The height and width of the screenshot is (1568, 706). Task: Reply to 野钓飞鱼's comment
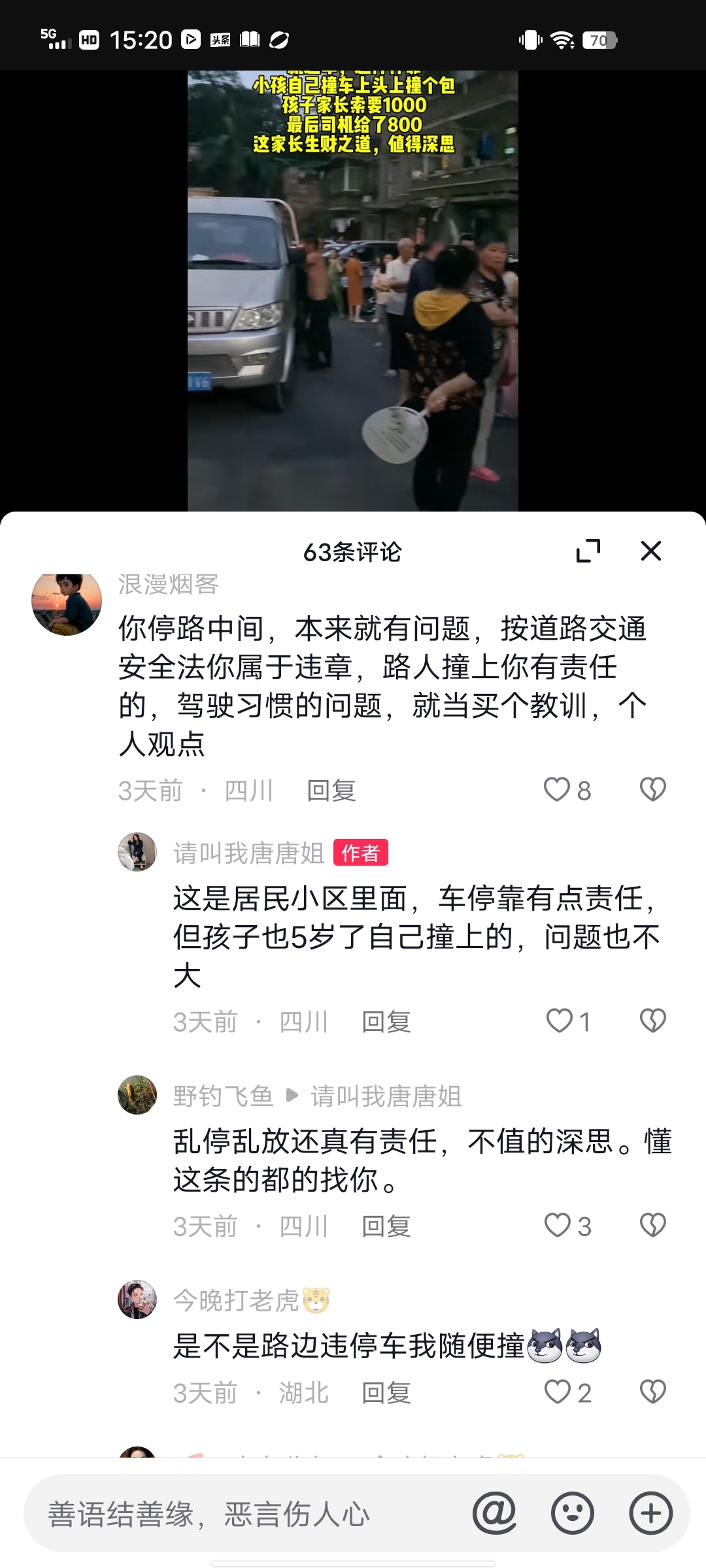click(386, 1227)
